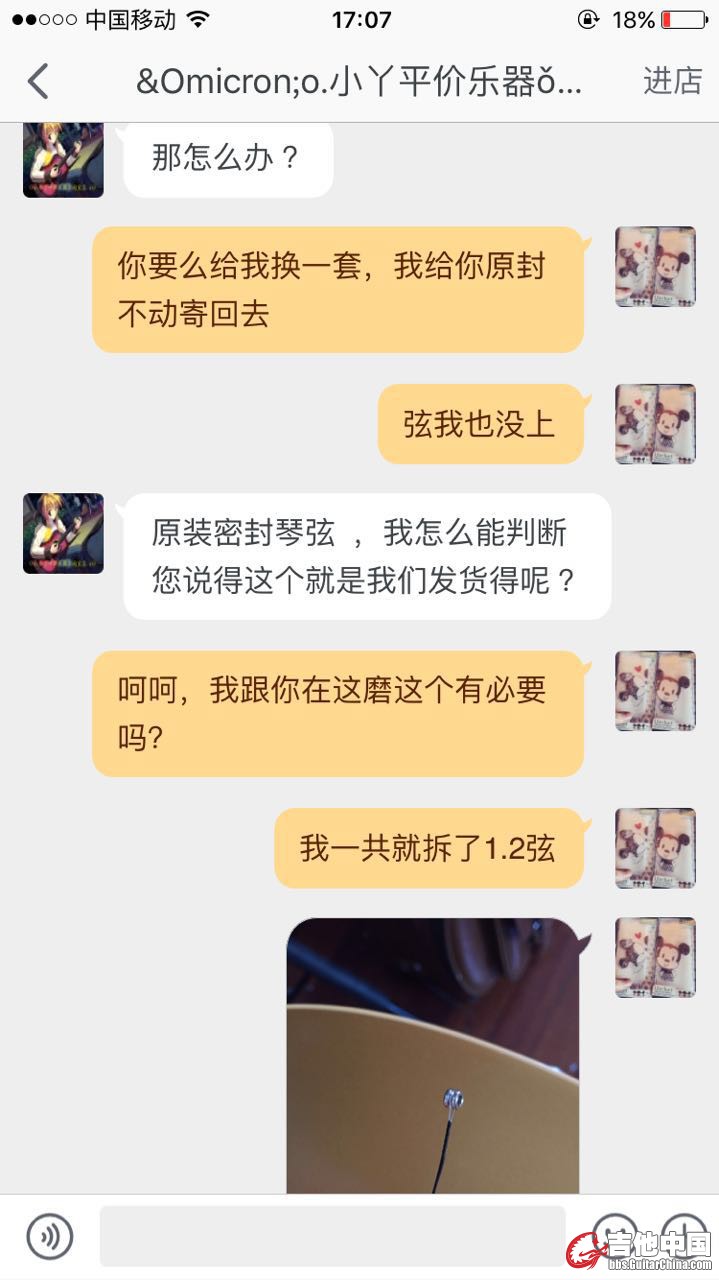Image resolution: width=719 pixels, height=1280 pixels.
Task: Open seller avatar beside 原装密封琴弦 message
Action: point(63,533)
